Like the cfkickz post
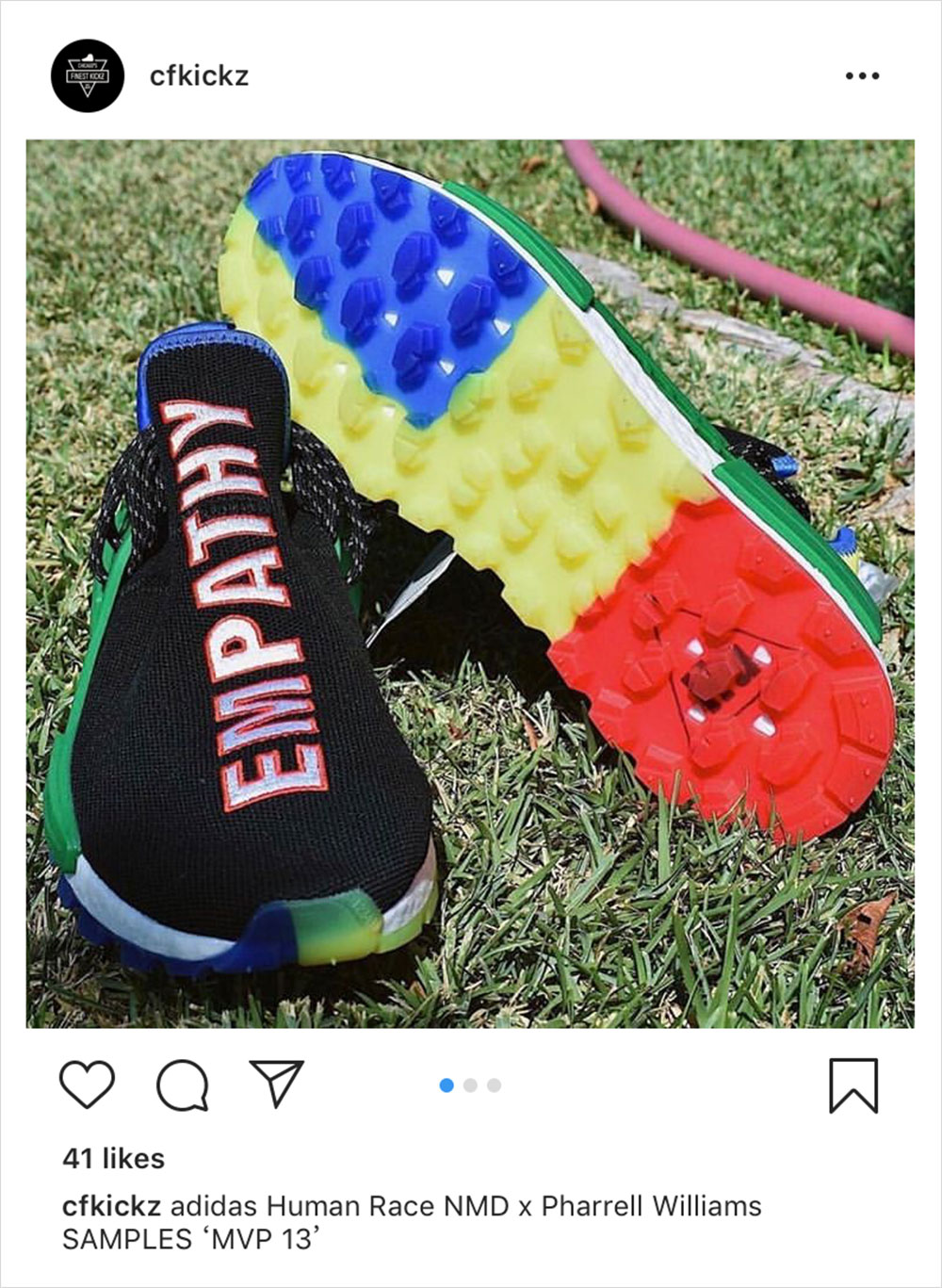 click(87, 1084)
